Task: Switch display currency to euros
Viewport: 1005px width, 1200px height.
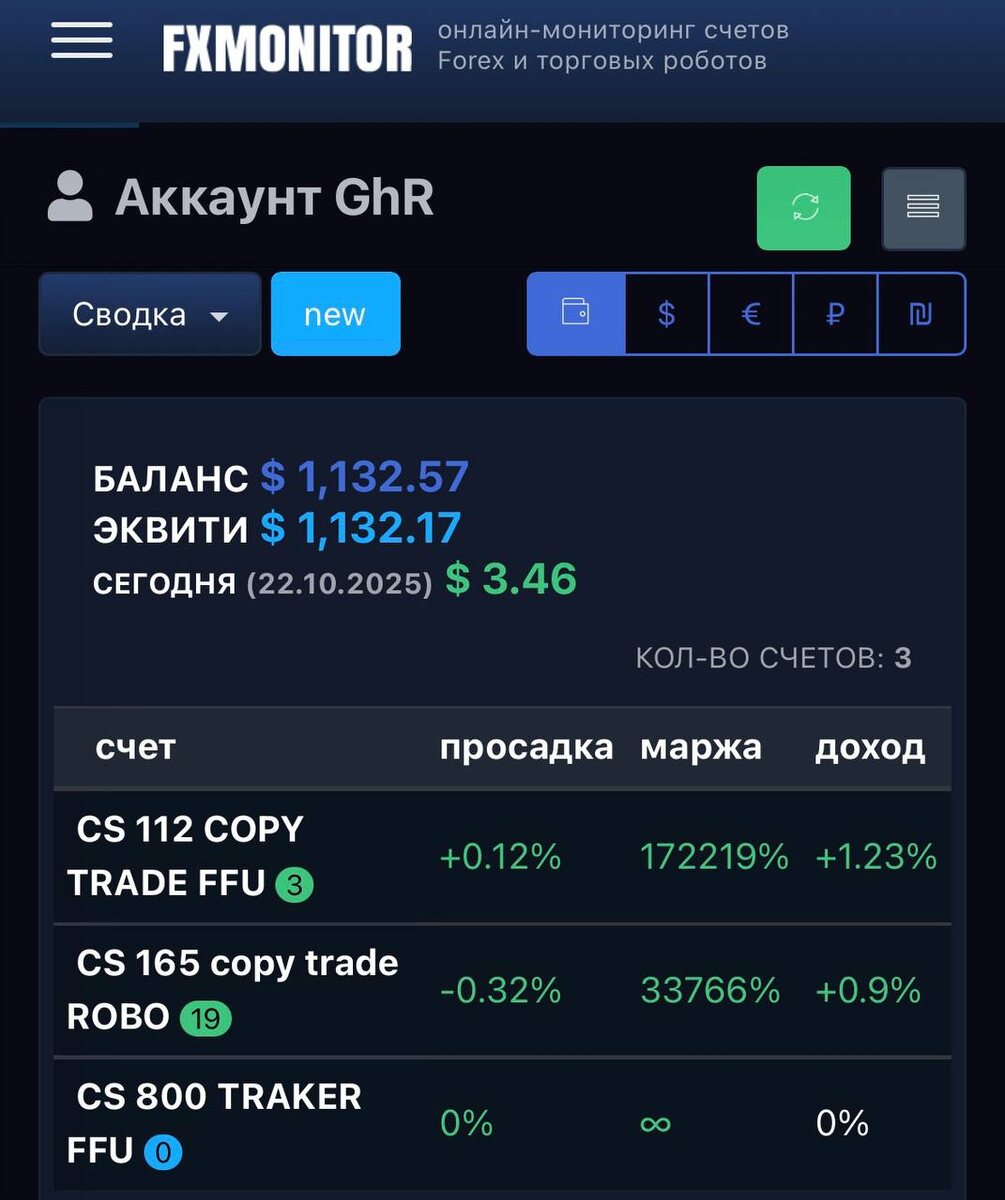Action: point(751,314)
